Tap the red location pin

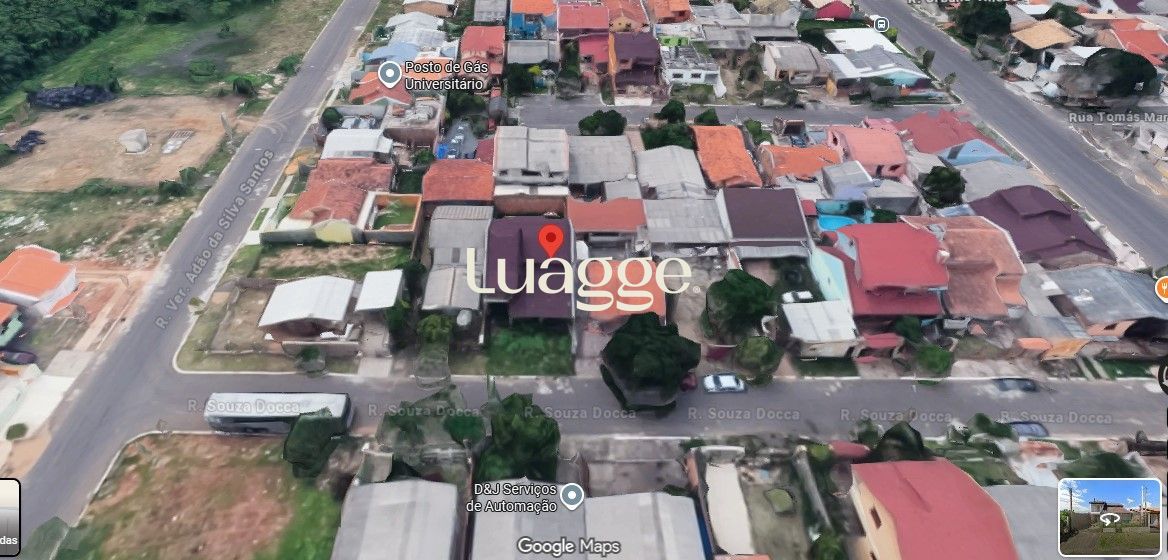(550, 240)
